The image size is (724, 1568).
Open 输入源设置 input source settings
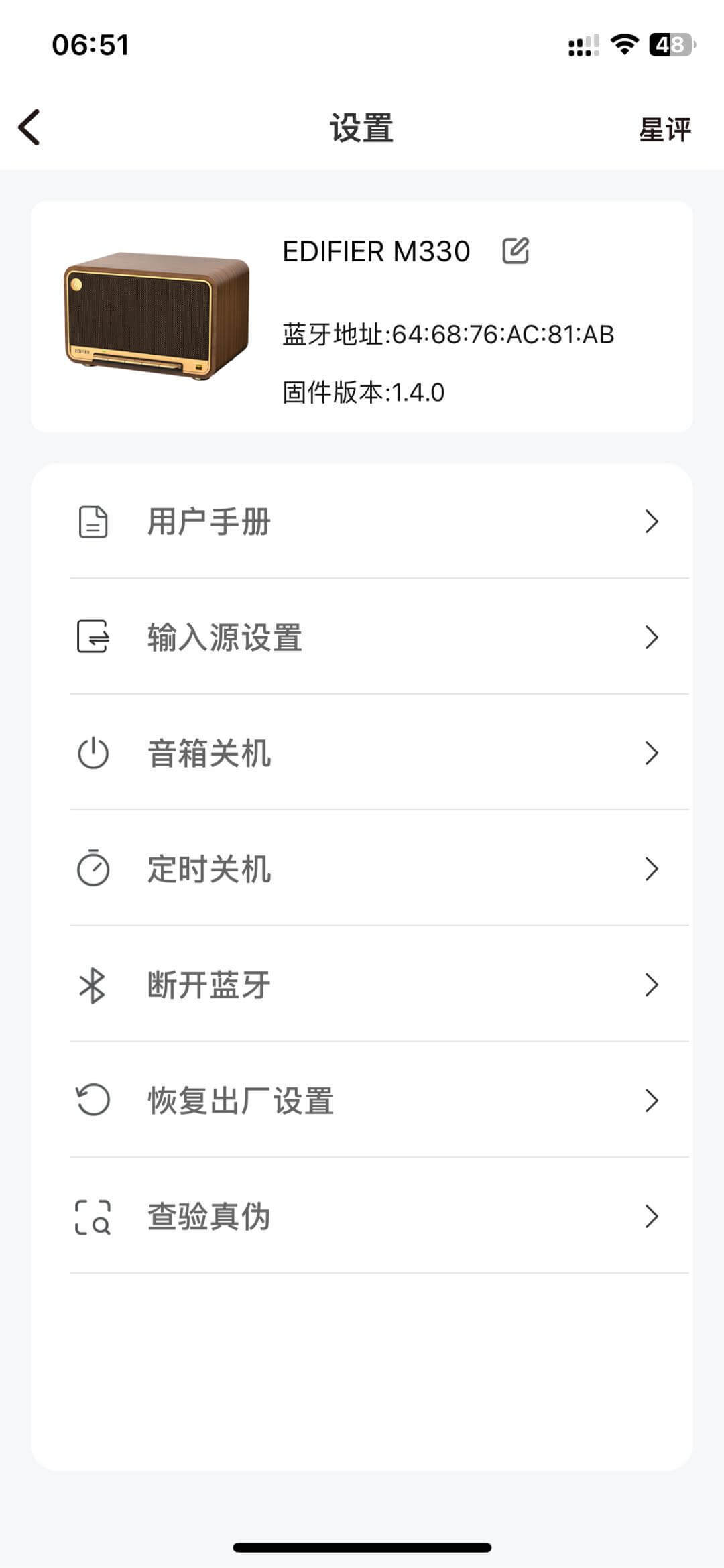(x=362, y=637)
